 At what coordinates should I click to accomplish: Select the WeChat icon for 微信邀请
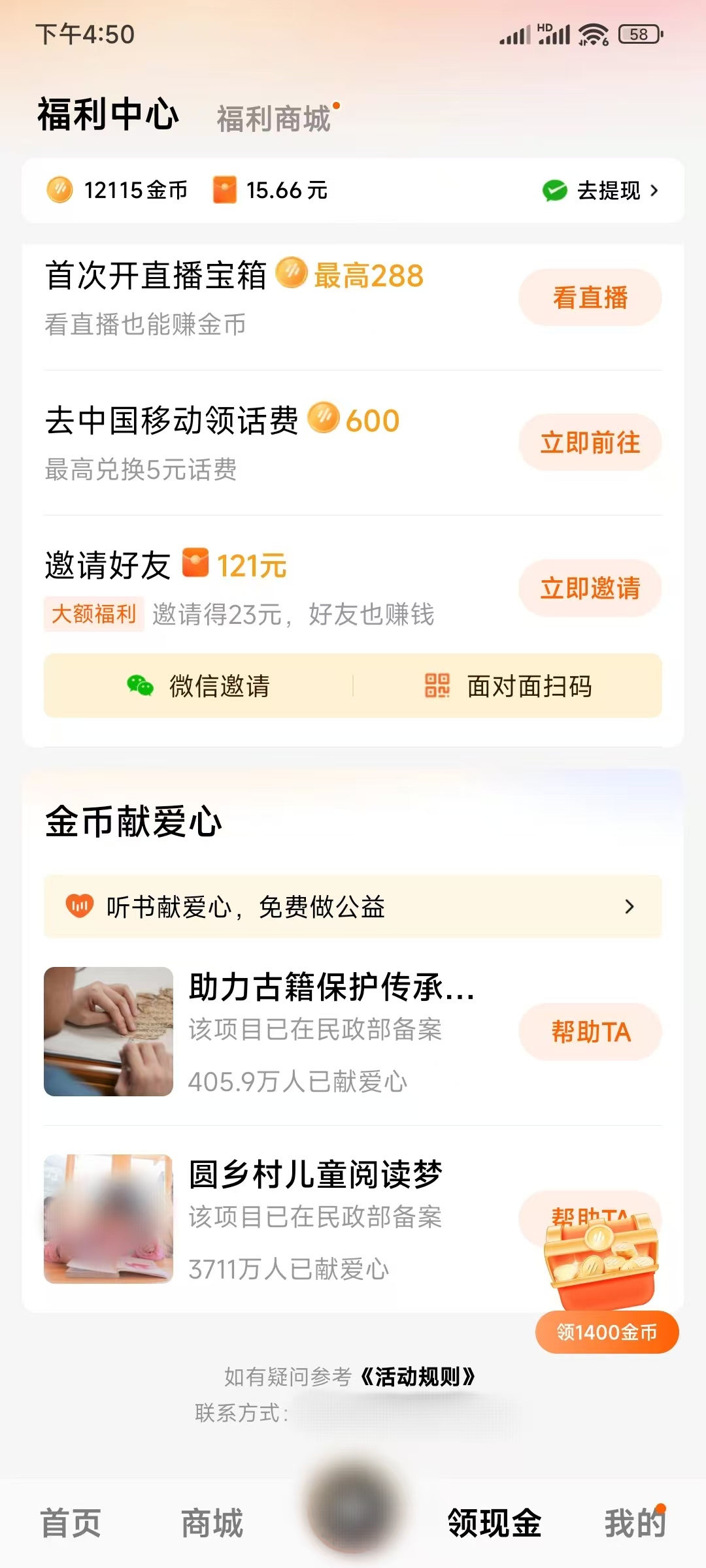[139, 686]
